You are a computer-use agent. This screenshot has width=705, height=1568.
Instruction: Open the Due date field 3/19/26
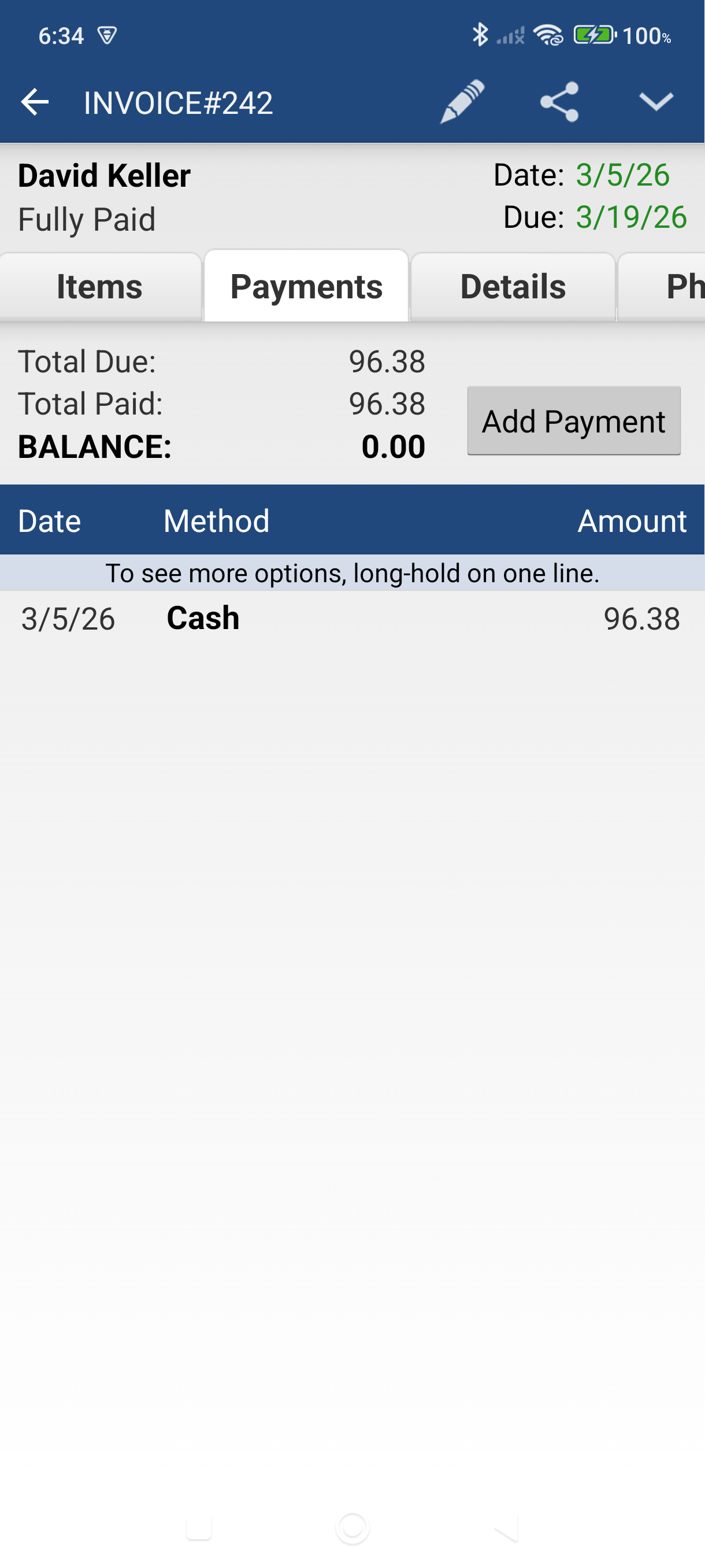click(x=630, y=218)
